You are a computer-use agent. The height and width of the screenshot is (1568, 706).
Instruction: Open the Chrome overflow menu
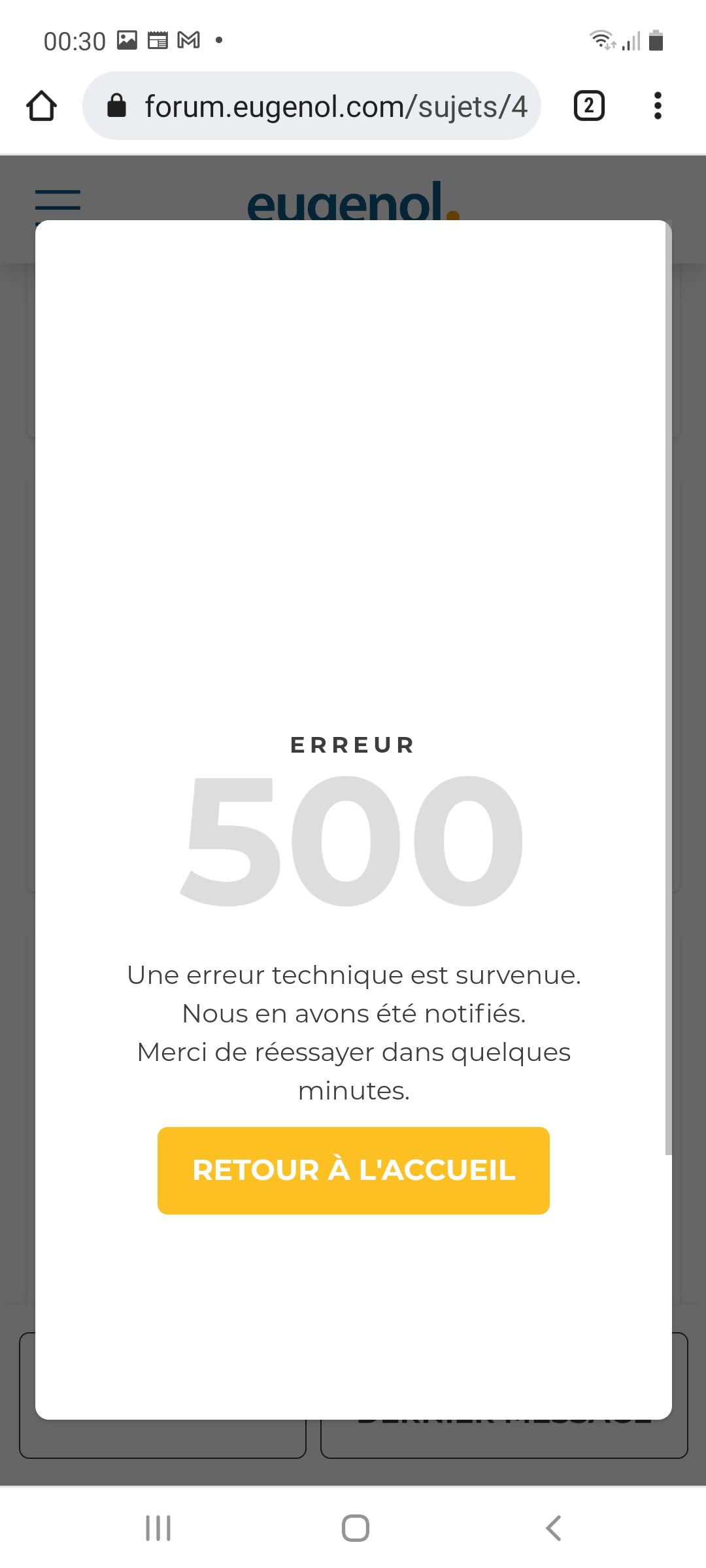coord(658,106)
